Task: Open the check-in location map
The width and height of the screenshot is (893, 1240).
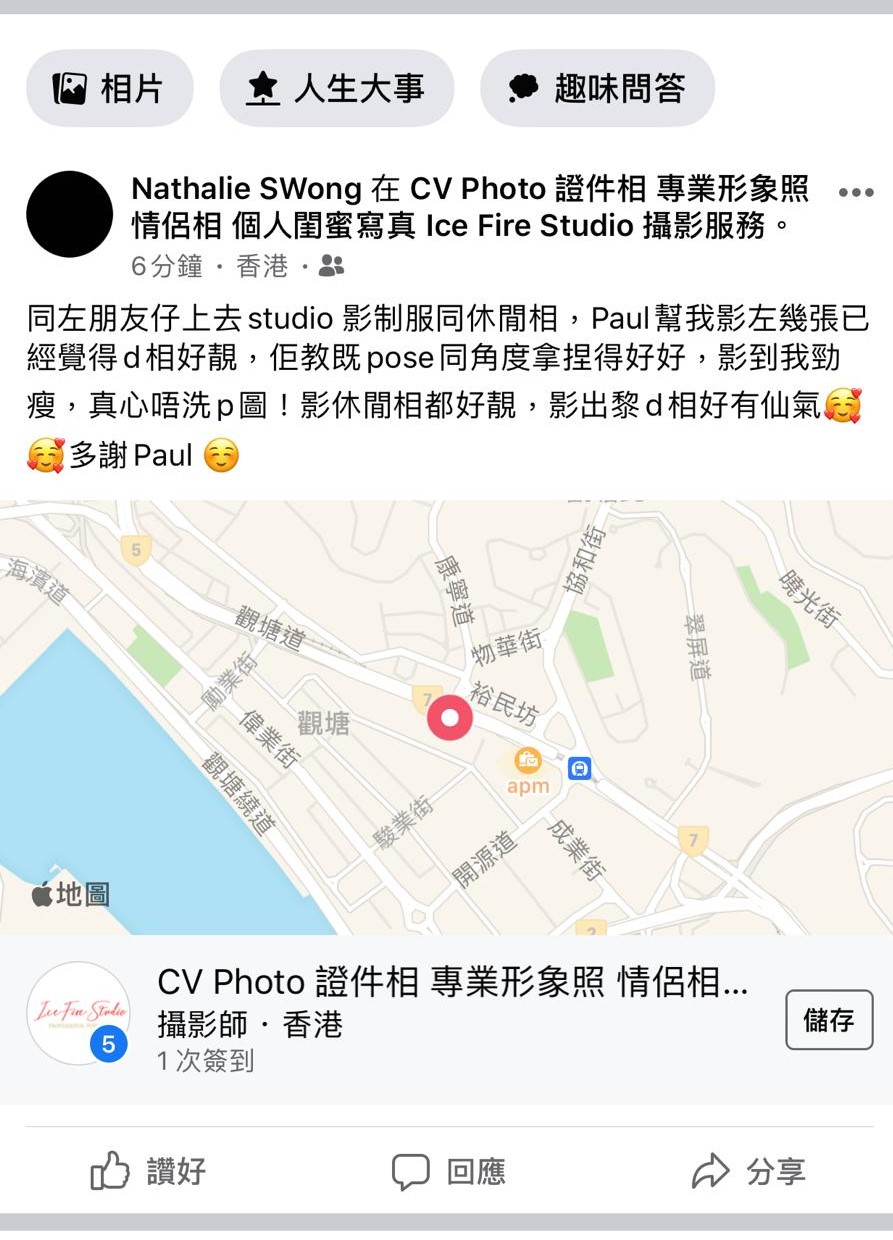Action: click(446, 716)
